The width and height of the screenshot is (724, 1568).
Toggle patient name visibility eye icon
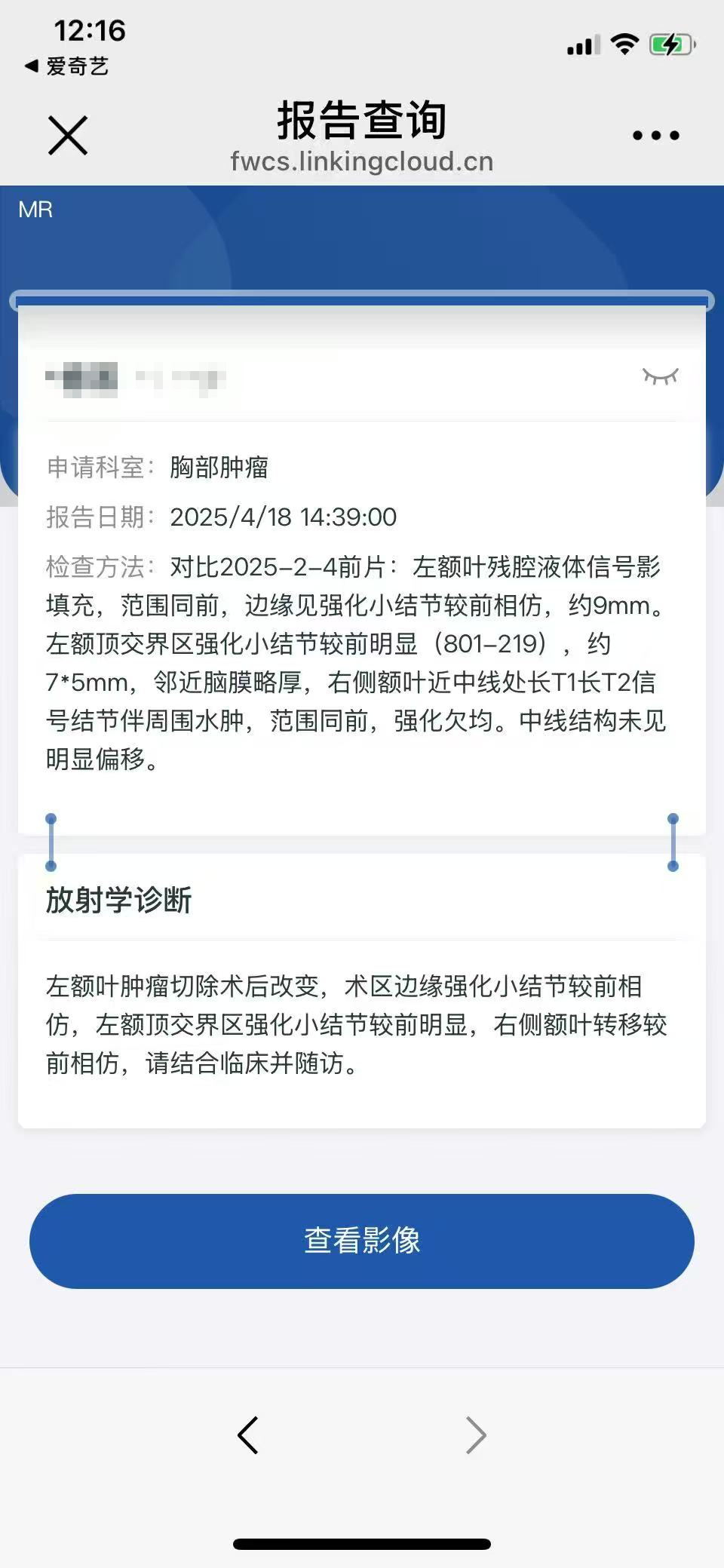660,376
